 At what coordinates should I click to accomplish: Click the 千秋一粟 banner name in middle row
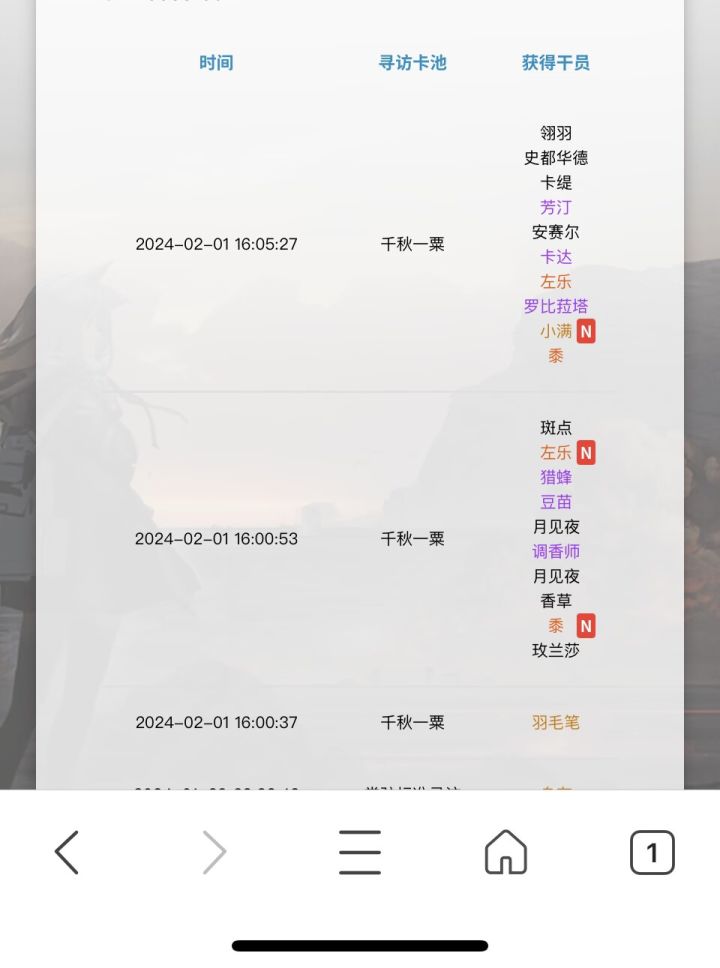(x=411, y=539)
